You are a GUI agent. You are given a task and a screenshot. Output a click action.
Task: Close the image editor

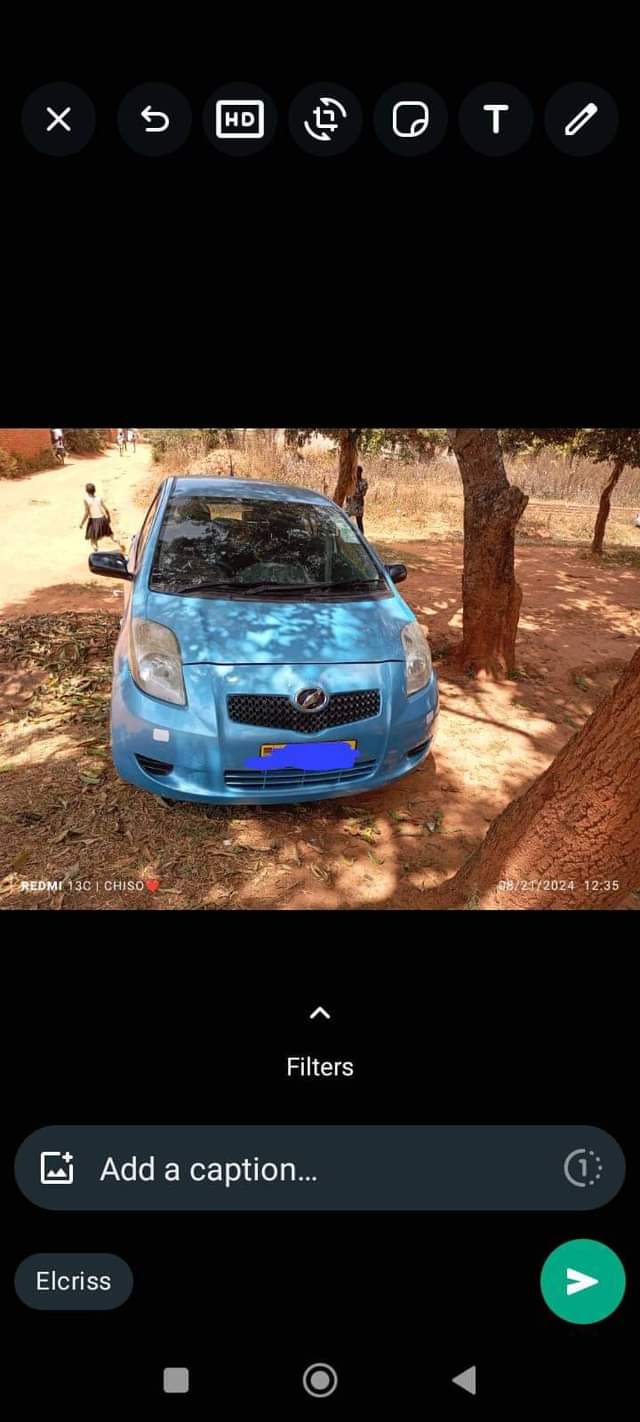tap(58, 120)
